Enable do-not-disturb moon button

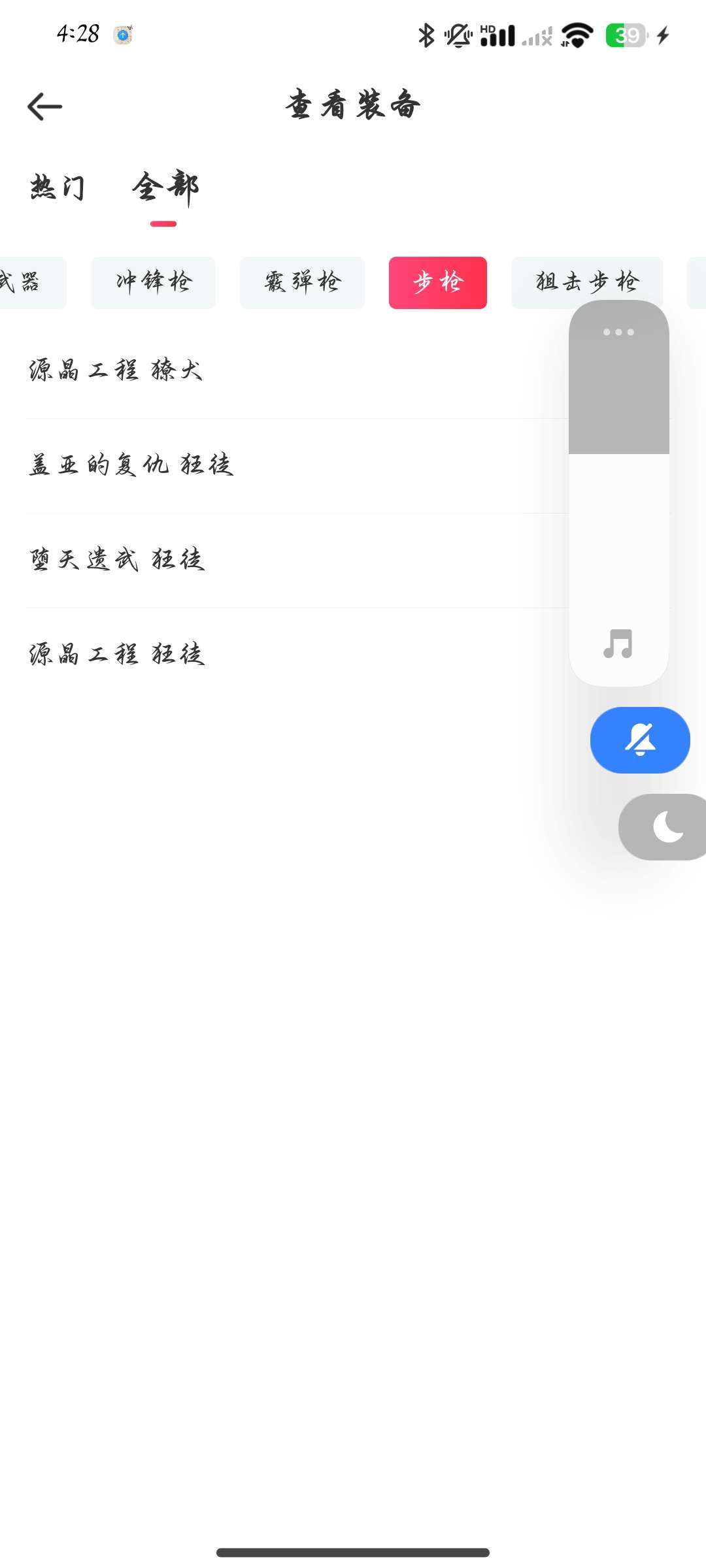[x=667, y=827]
